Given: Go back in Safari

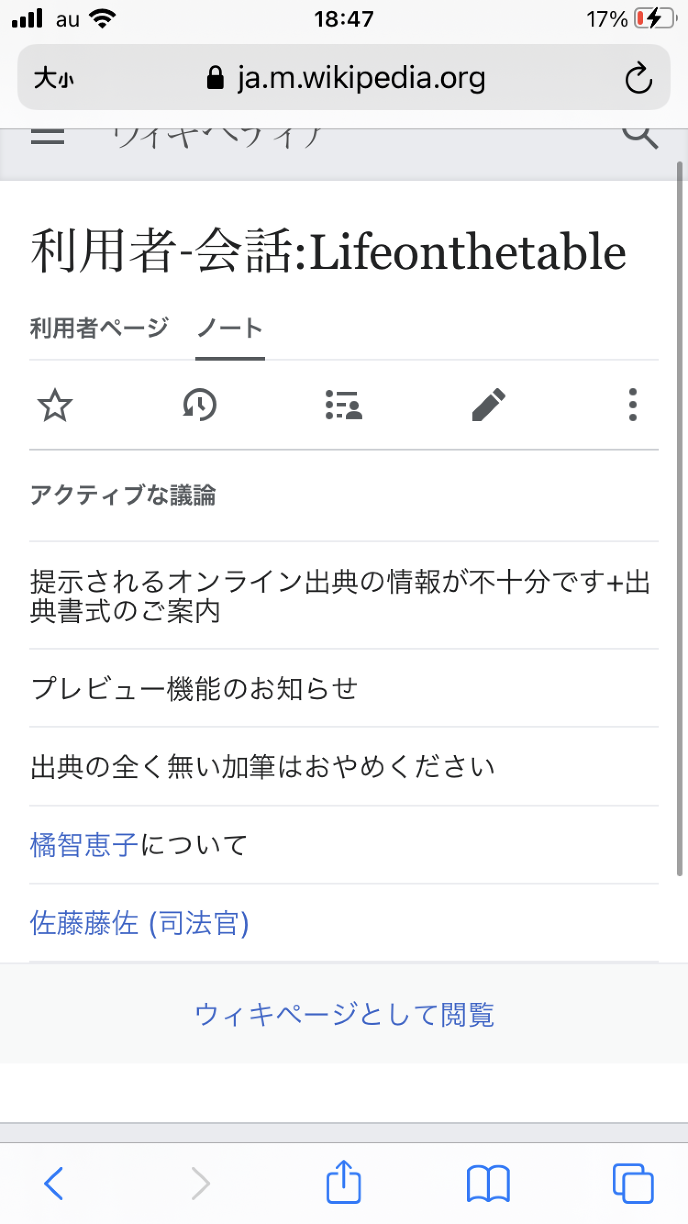Looking at the screenshot, I should click(x=54, y=1184).
